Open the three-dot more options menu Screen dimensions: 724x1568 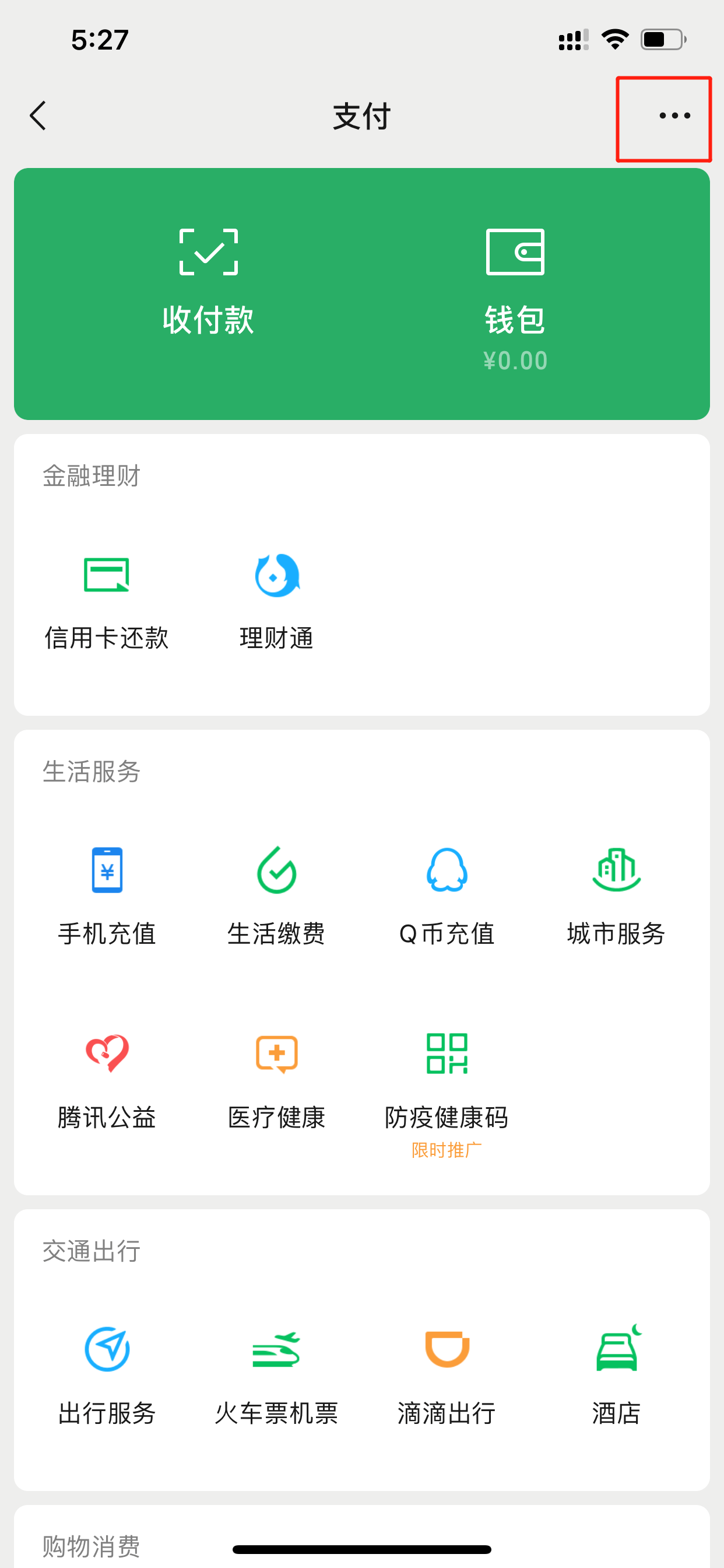click(674, 116)
